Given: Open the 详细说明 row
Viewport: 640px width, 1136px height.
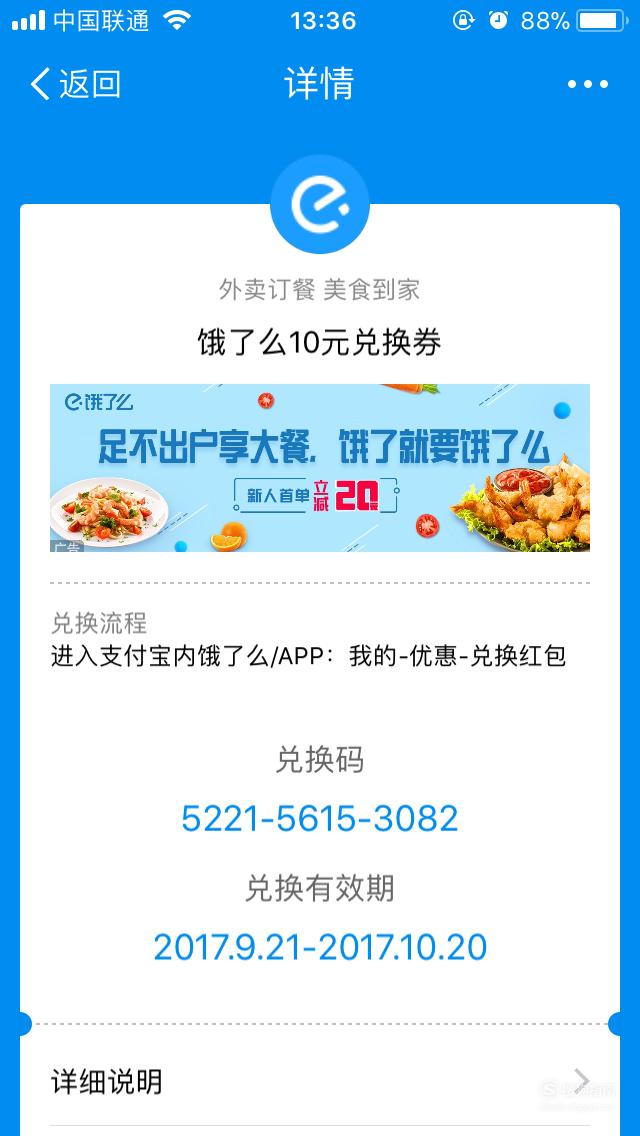Looking at the screenshot, I should tap(320, 1082).
